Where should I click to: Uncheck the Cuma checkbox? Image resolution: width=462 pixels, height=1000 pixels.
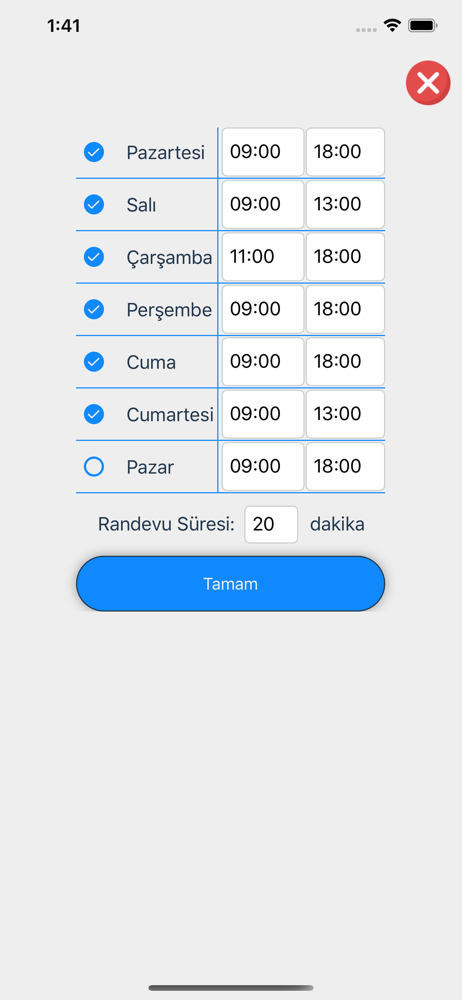[94, 362]
